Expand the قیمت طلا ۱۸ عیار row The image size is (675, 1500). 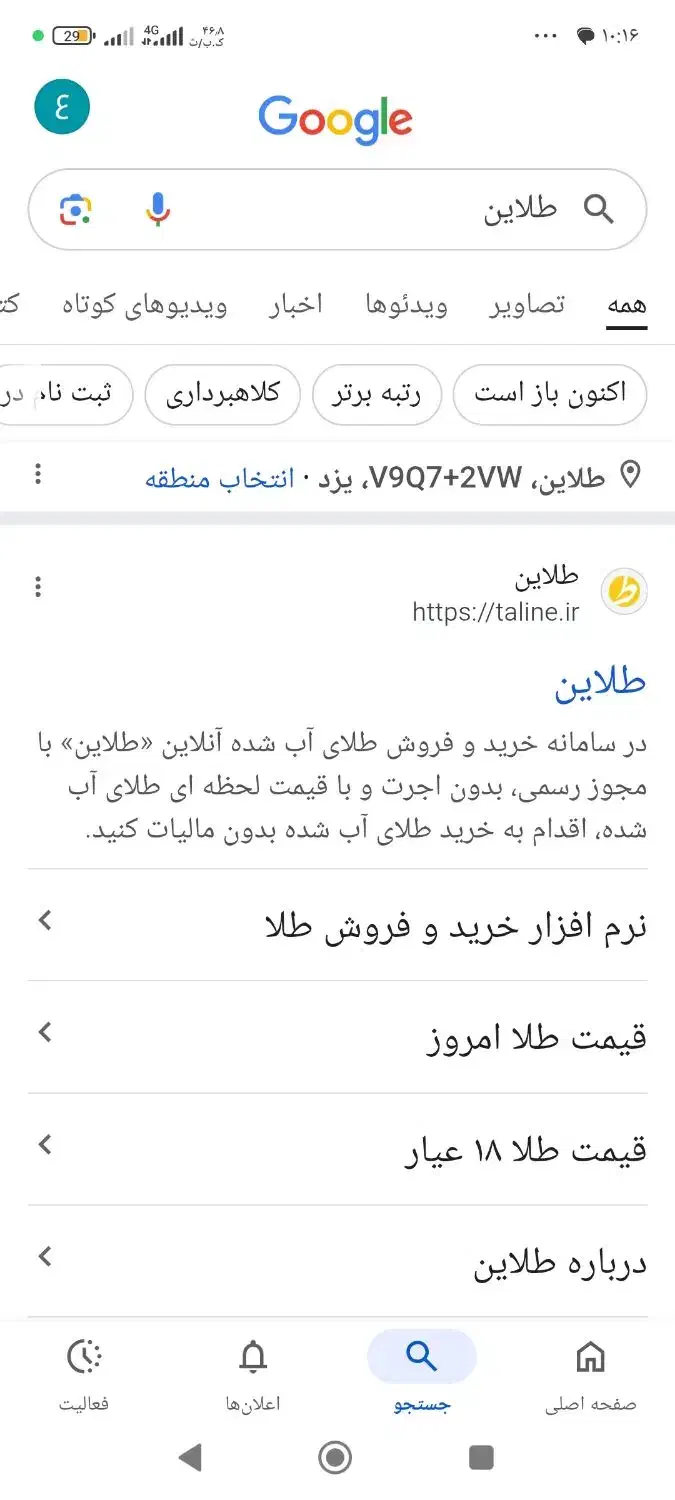[x=337, y=1149]
